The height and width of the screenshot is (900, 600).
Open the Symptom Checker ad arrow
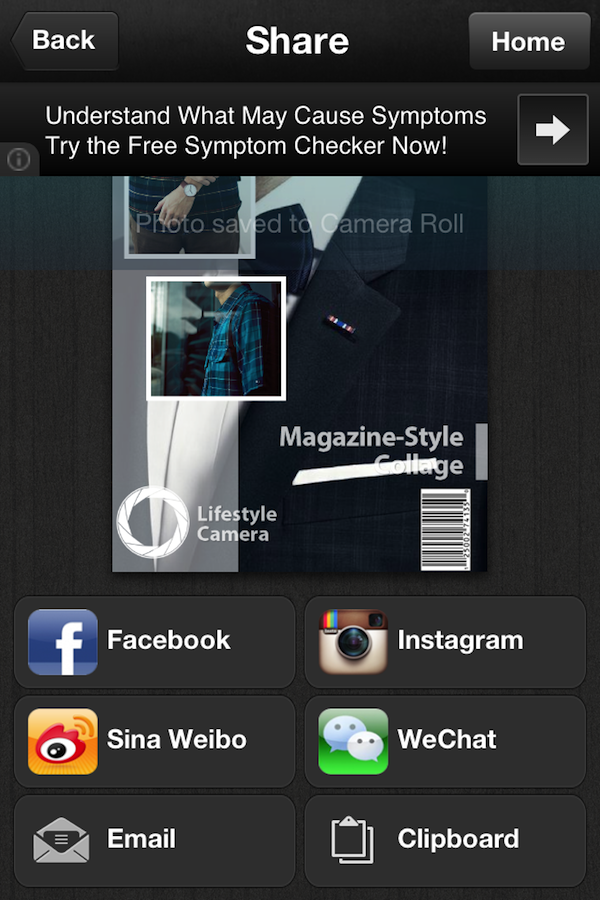point(552,130)
